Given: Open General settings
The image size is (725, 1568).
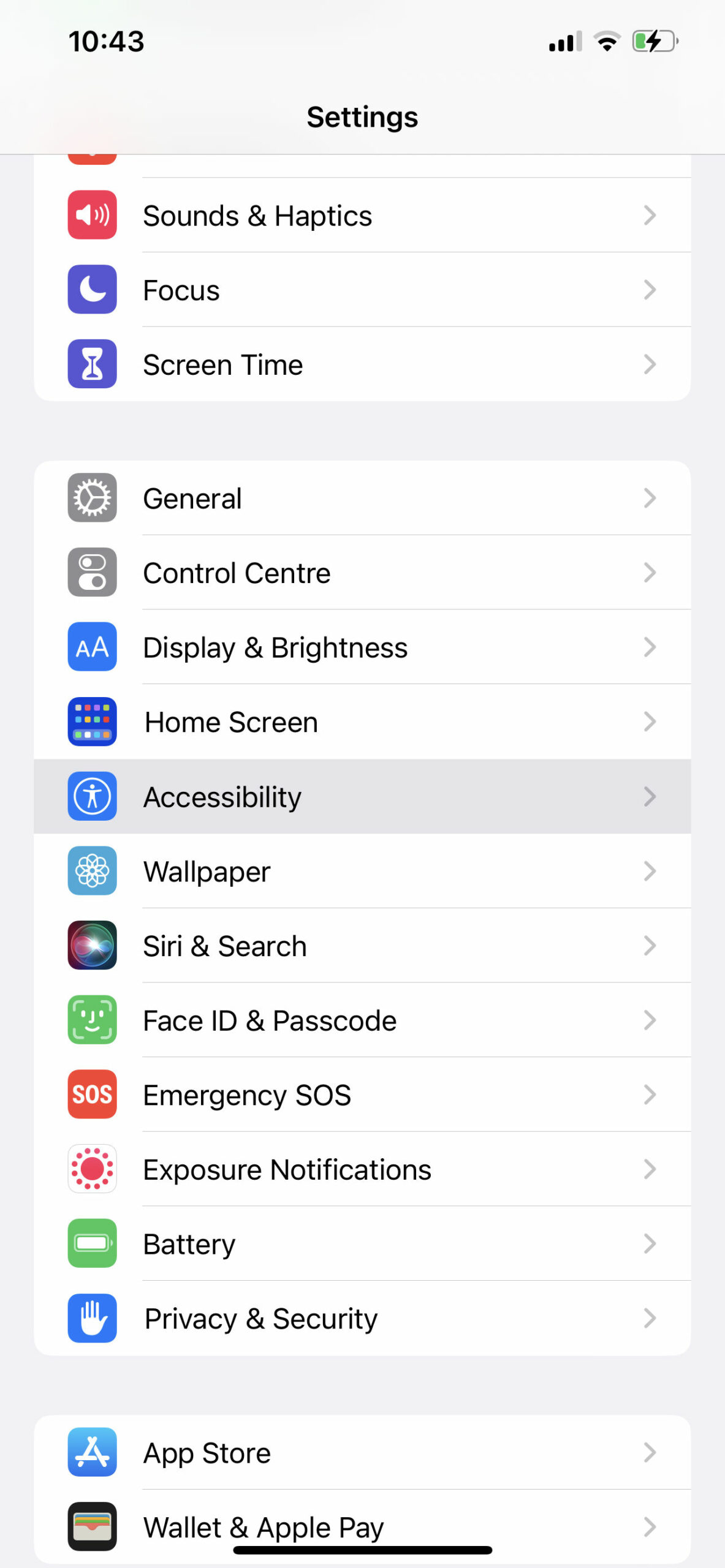Looking at the screenshot, I should [362, 498].
